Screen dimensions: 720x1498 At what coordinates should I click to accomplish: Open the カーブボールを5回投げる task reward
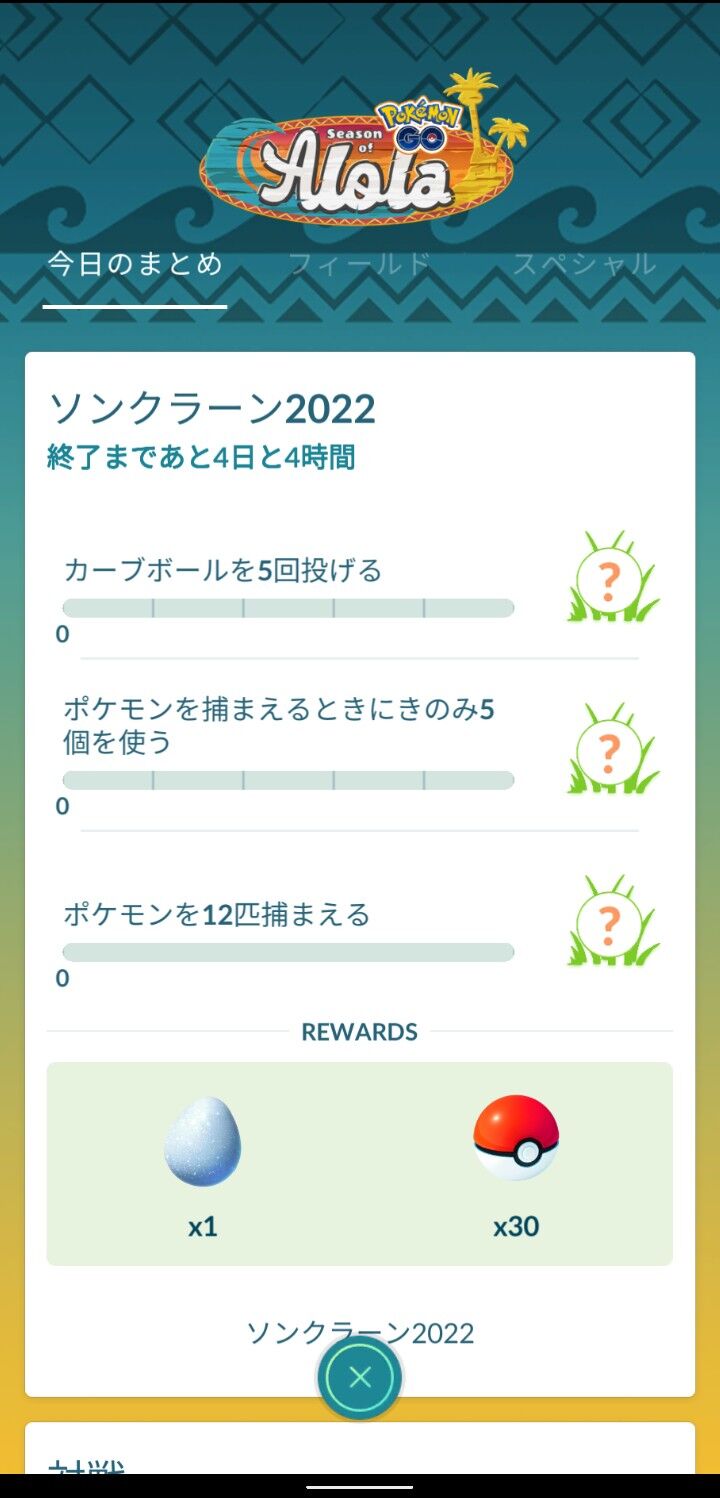tap(612, 579)
